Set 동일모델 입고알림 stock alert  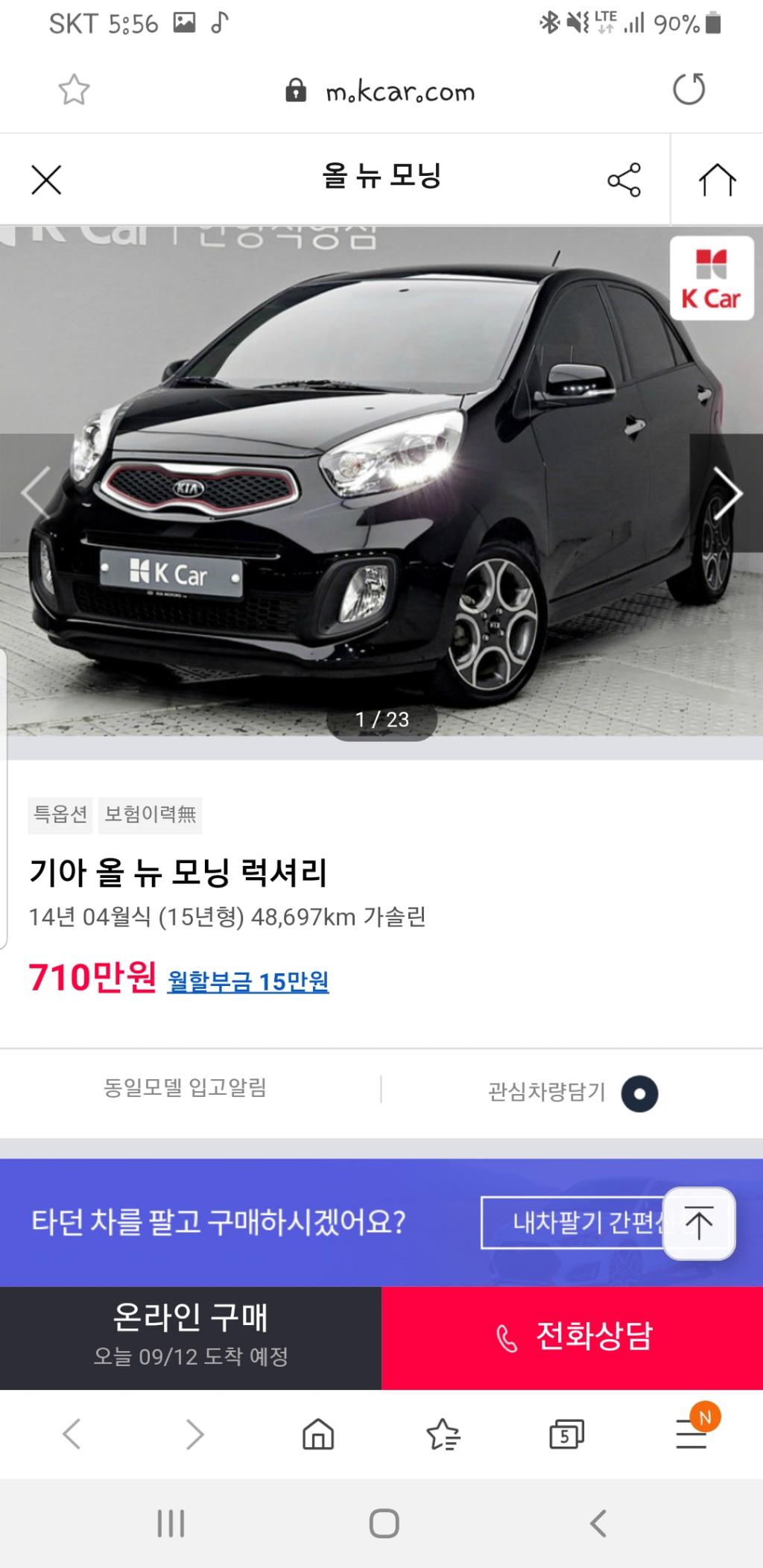pos(185,1088)
